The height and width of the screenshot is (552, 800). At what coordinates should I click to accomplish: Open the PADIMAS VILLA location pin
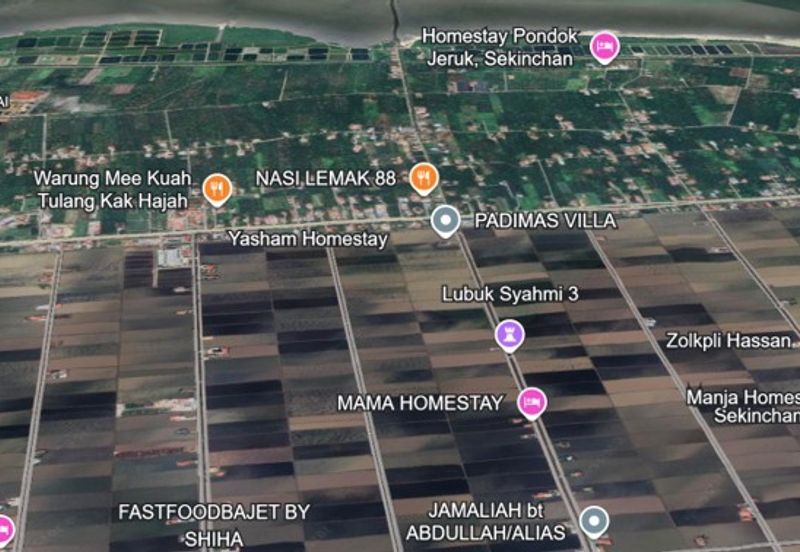pos(445,220)
